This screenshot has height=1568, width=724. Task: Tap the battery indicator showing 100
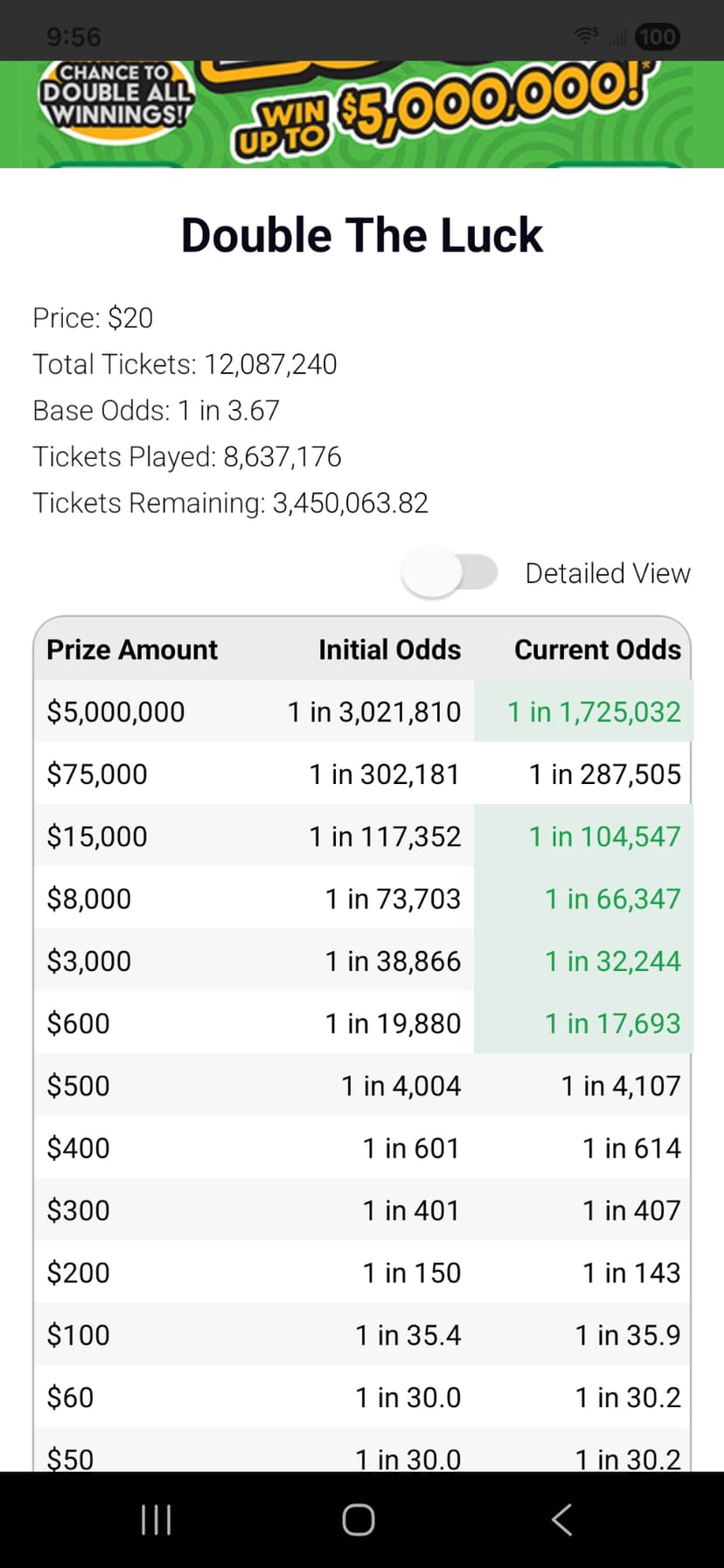coord(658,37)
